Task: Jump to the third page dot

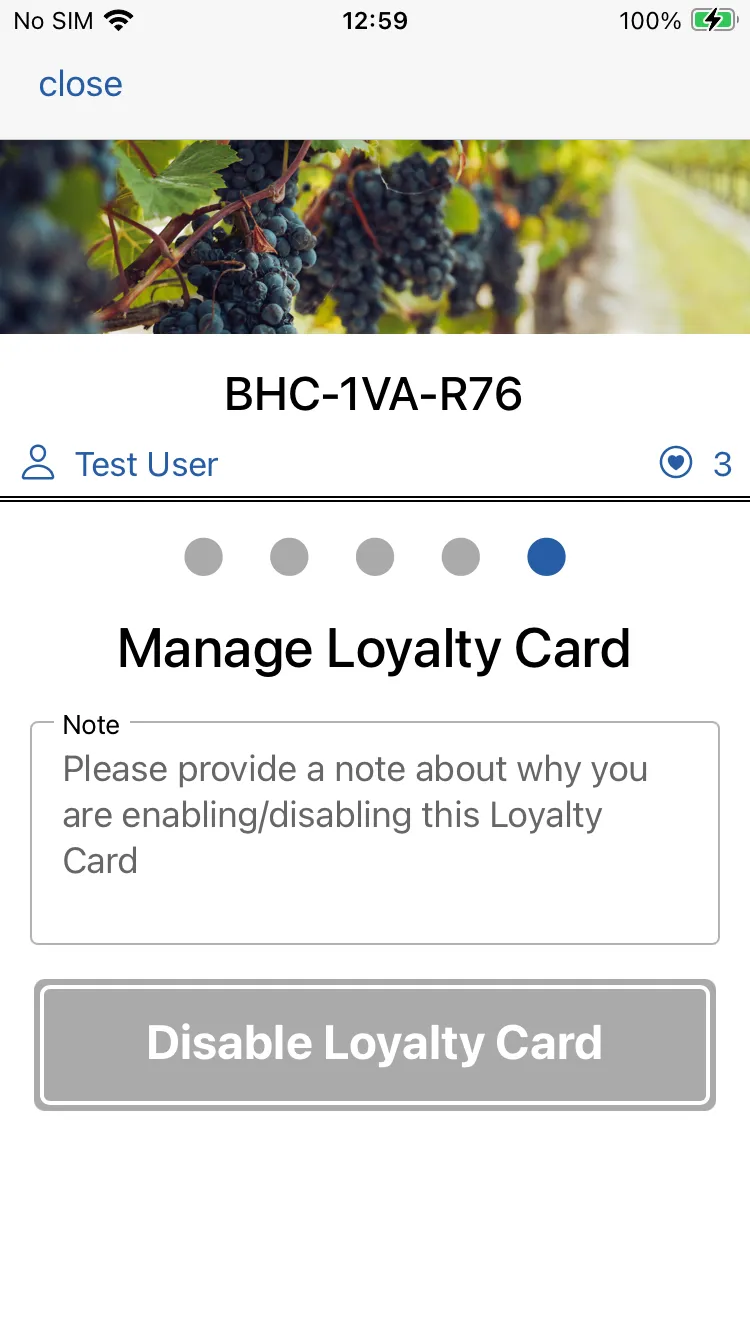Action: (x=375, y=557)
